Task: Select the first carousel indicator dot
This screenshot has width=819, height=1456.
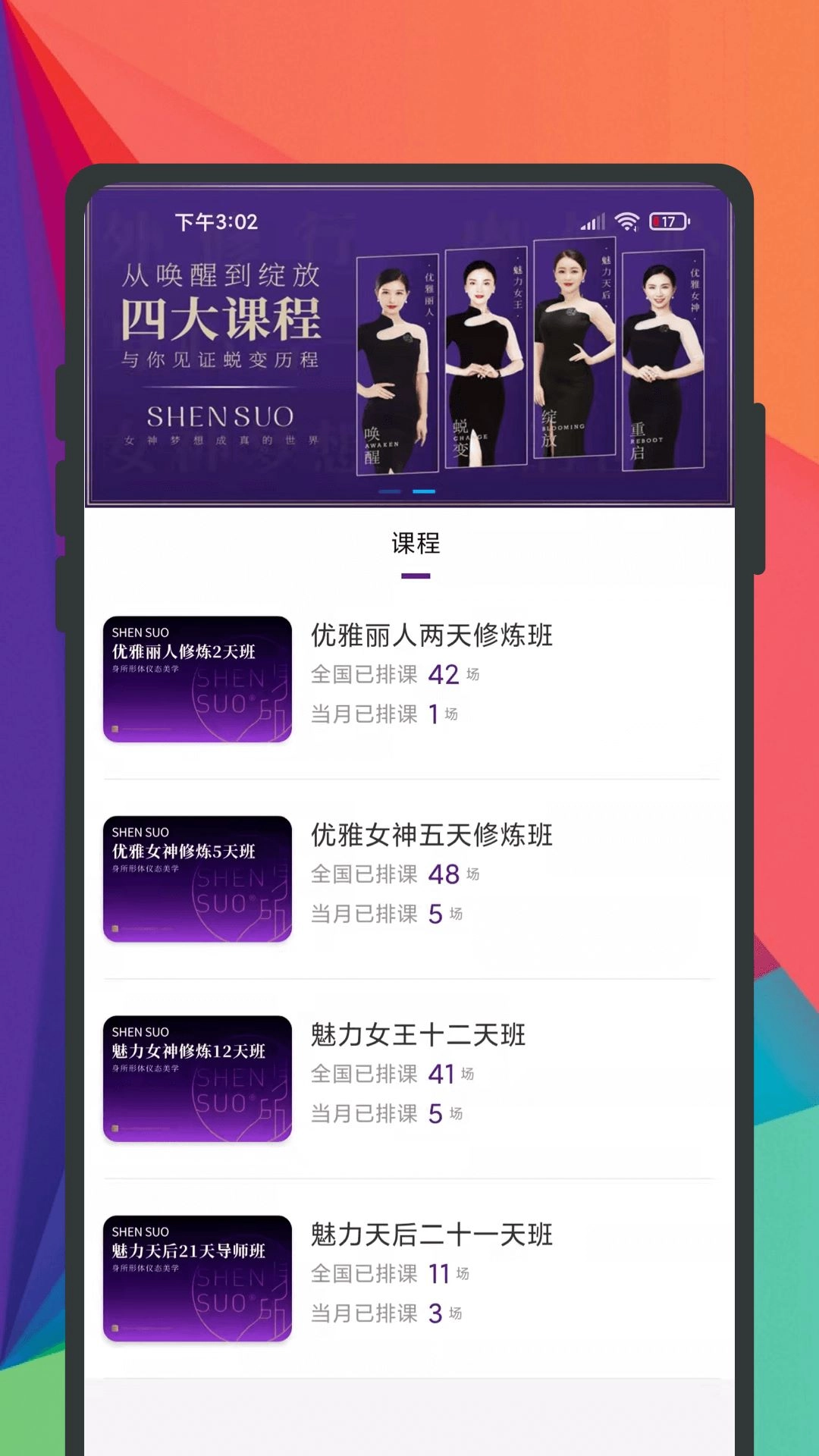Action: point(389,491)
